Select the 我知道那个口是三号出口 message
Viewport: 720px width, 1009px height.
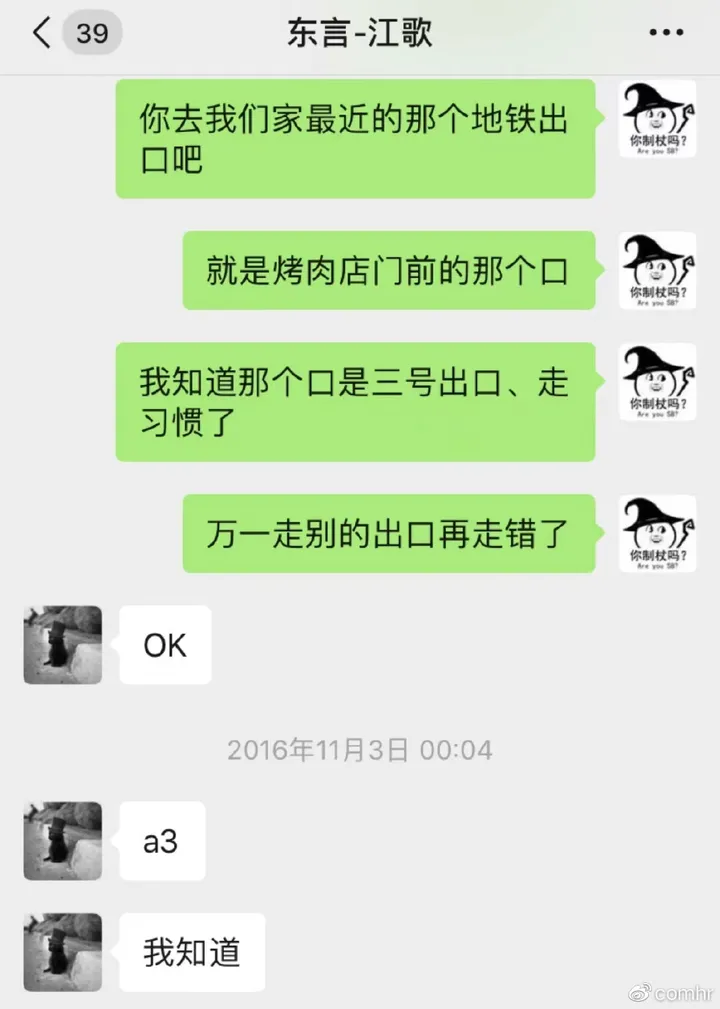[x=355, y=402]
